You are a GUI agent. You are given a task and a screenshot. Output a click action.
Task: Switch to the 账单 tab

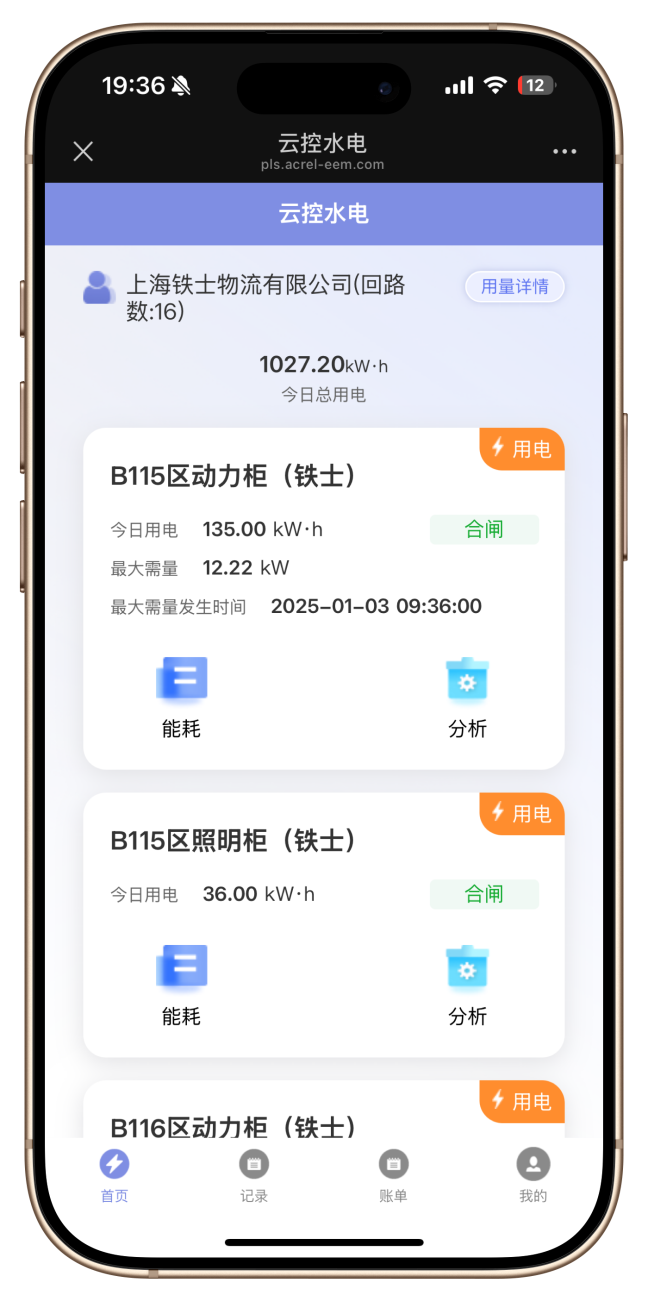point(393,1175)
